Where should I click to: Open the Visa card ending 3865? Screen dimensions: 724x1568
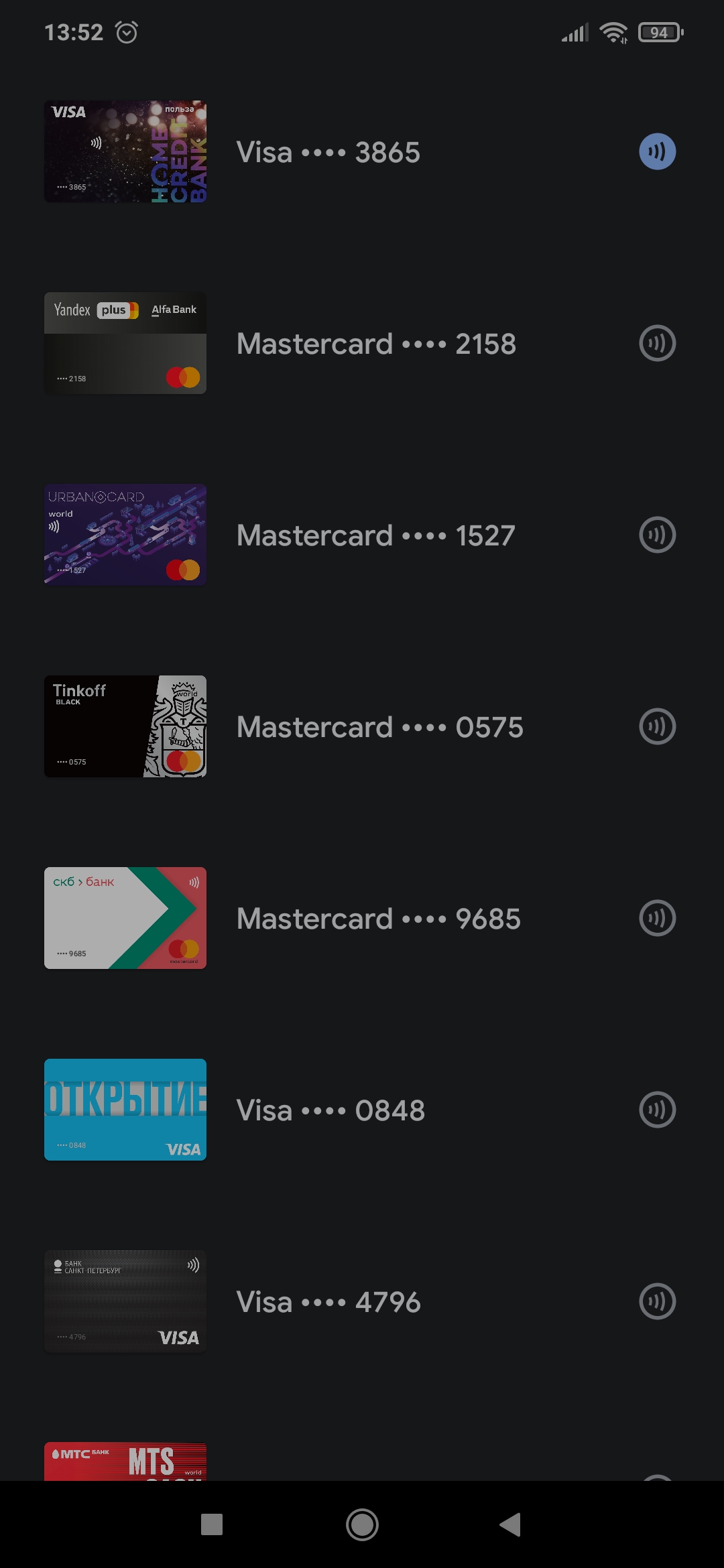pos(328,152)
